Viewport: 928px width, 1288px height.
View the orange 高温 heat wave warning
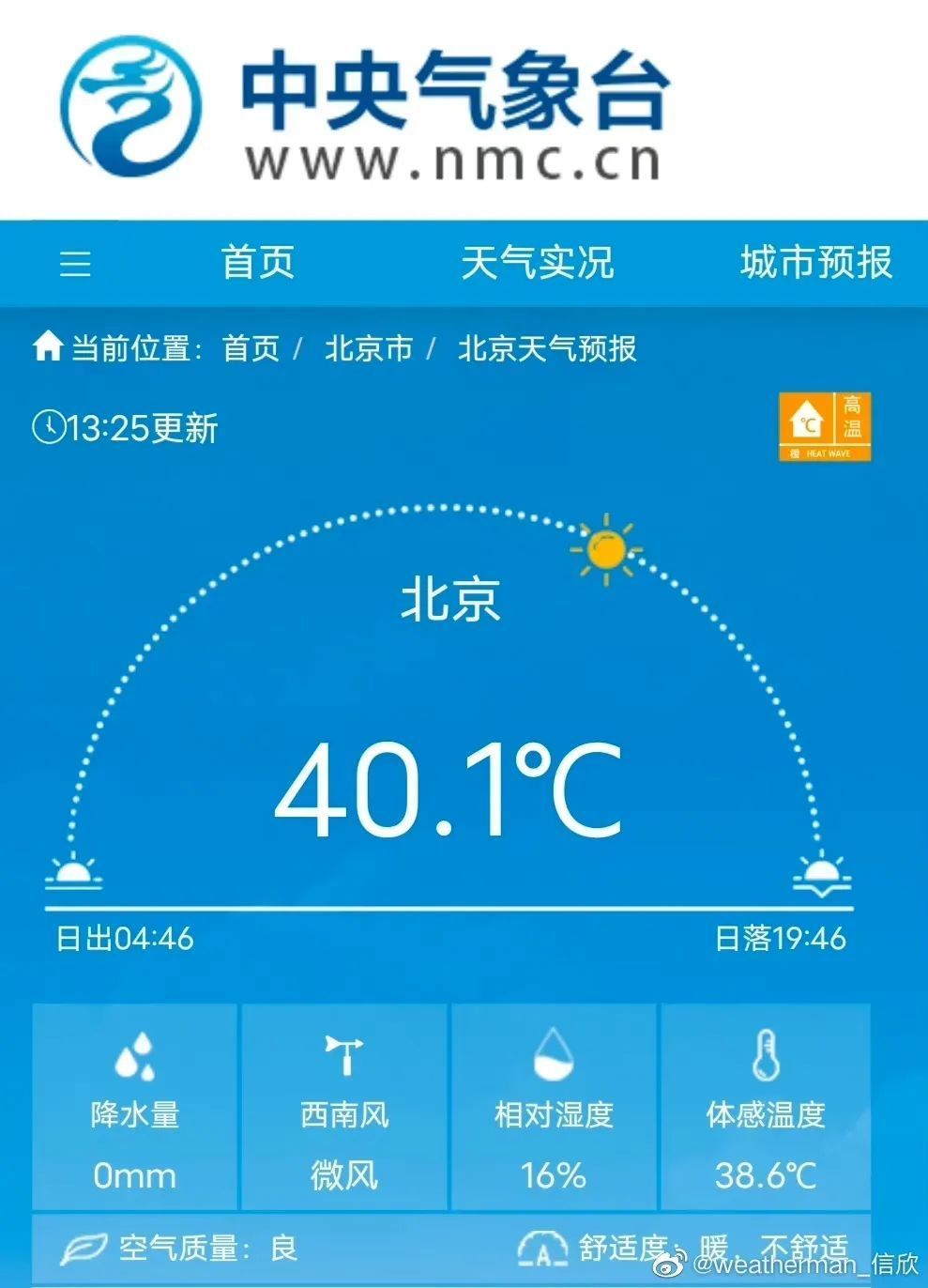825,427
